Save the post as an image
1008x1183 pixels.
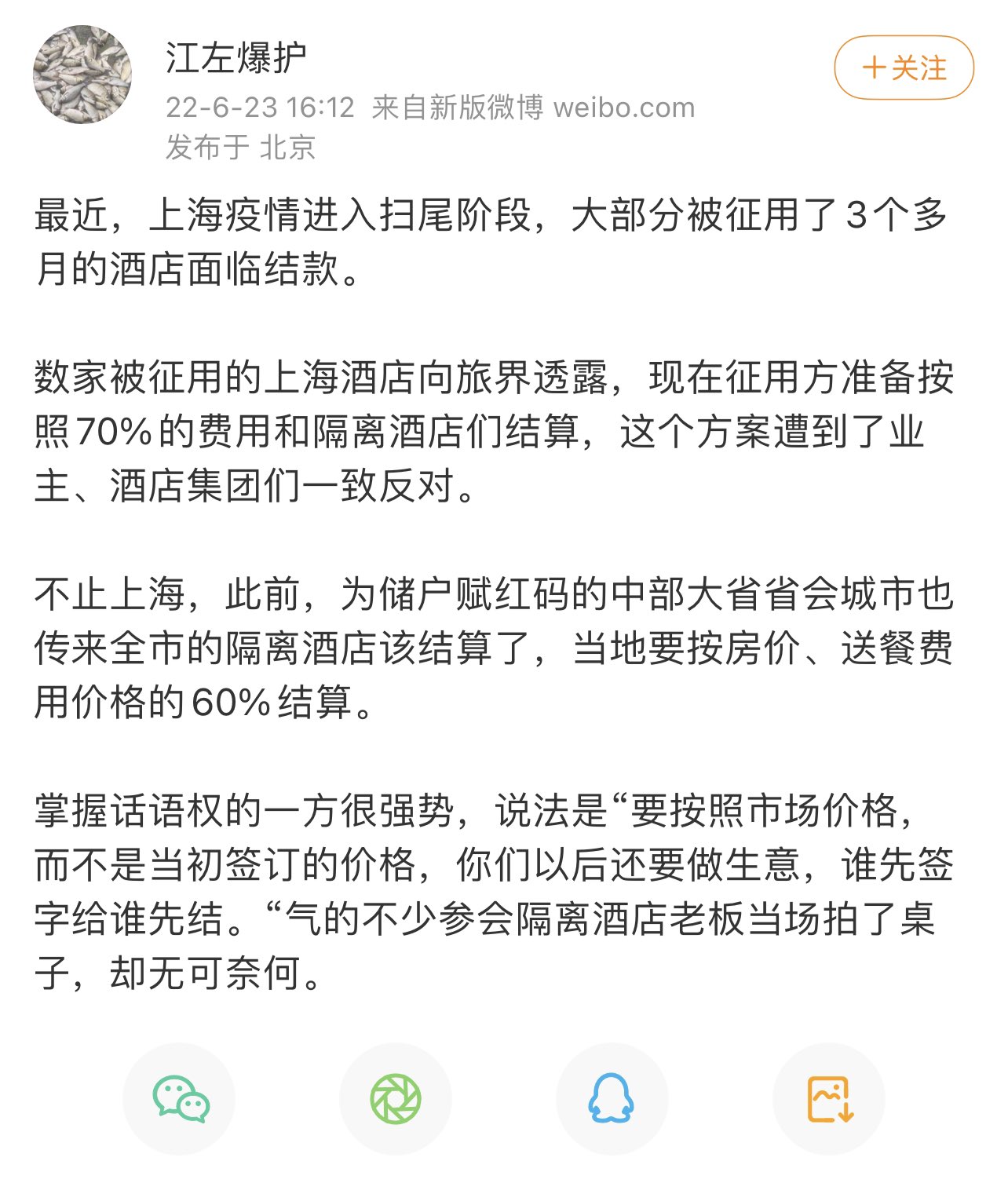(828, 1098)
